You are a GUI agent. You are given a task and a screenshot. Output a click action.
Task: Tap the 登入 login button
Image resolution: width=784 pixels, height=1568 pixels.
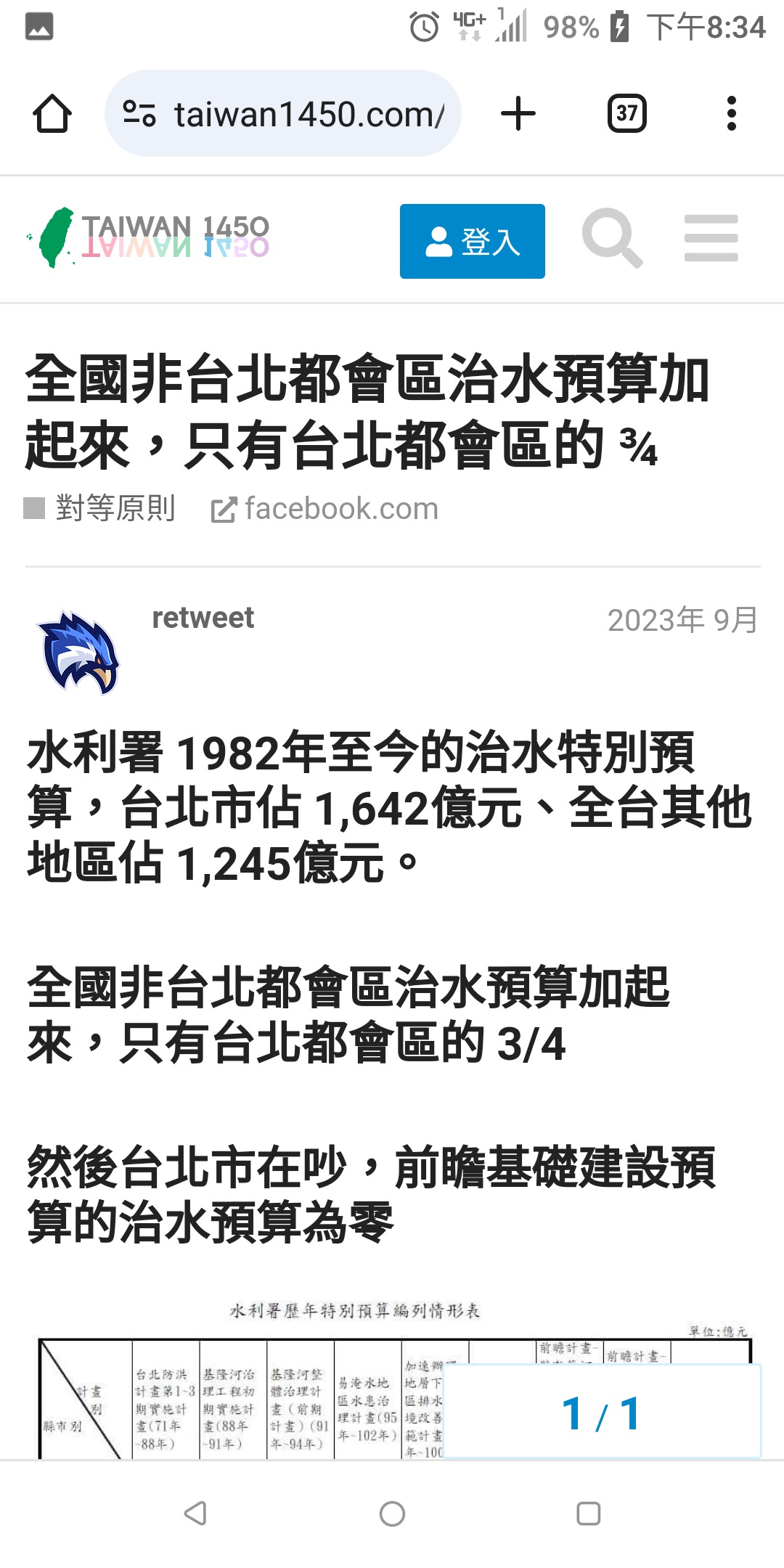tap(472, 241)
